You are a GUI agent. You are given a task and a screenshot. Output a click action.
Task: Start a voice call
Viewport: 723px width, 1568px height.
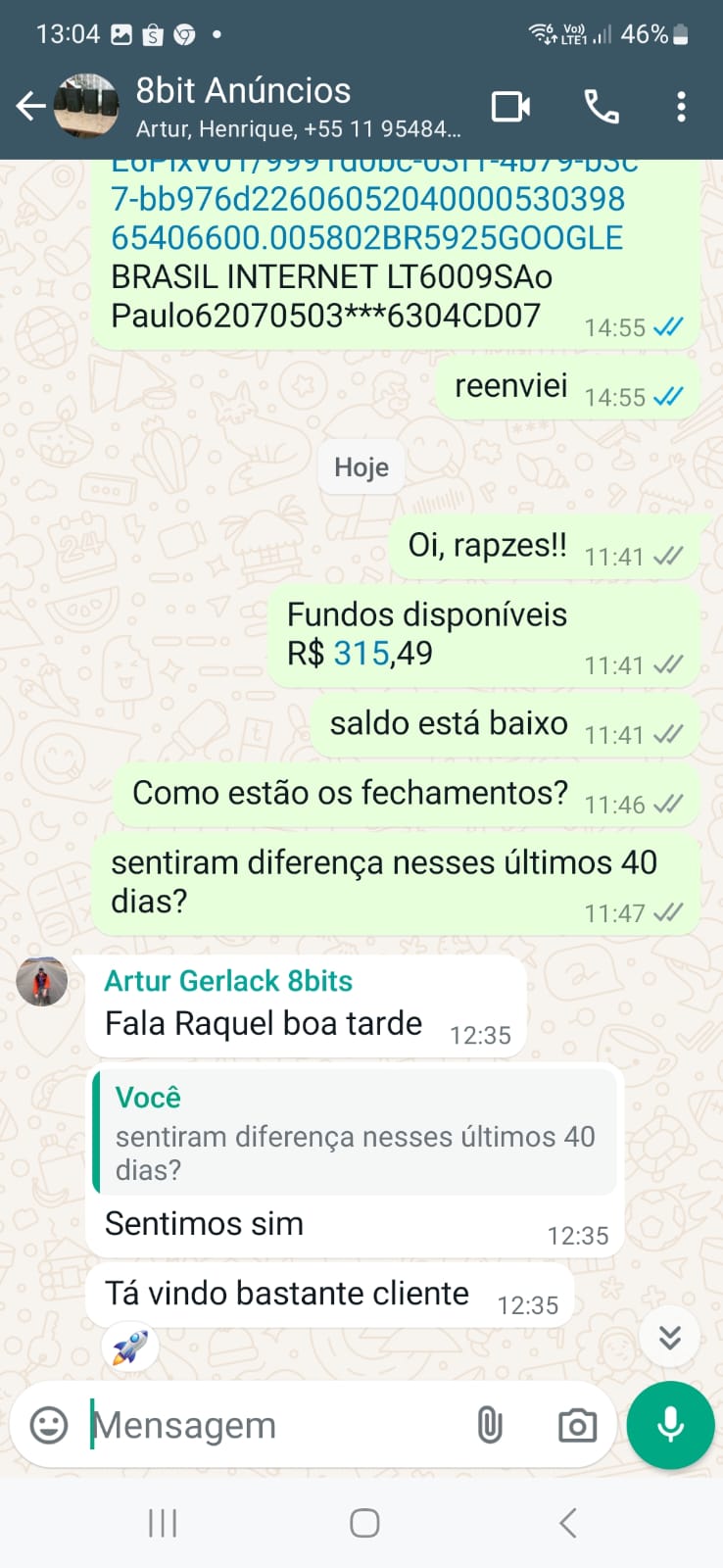[602, 108]
